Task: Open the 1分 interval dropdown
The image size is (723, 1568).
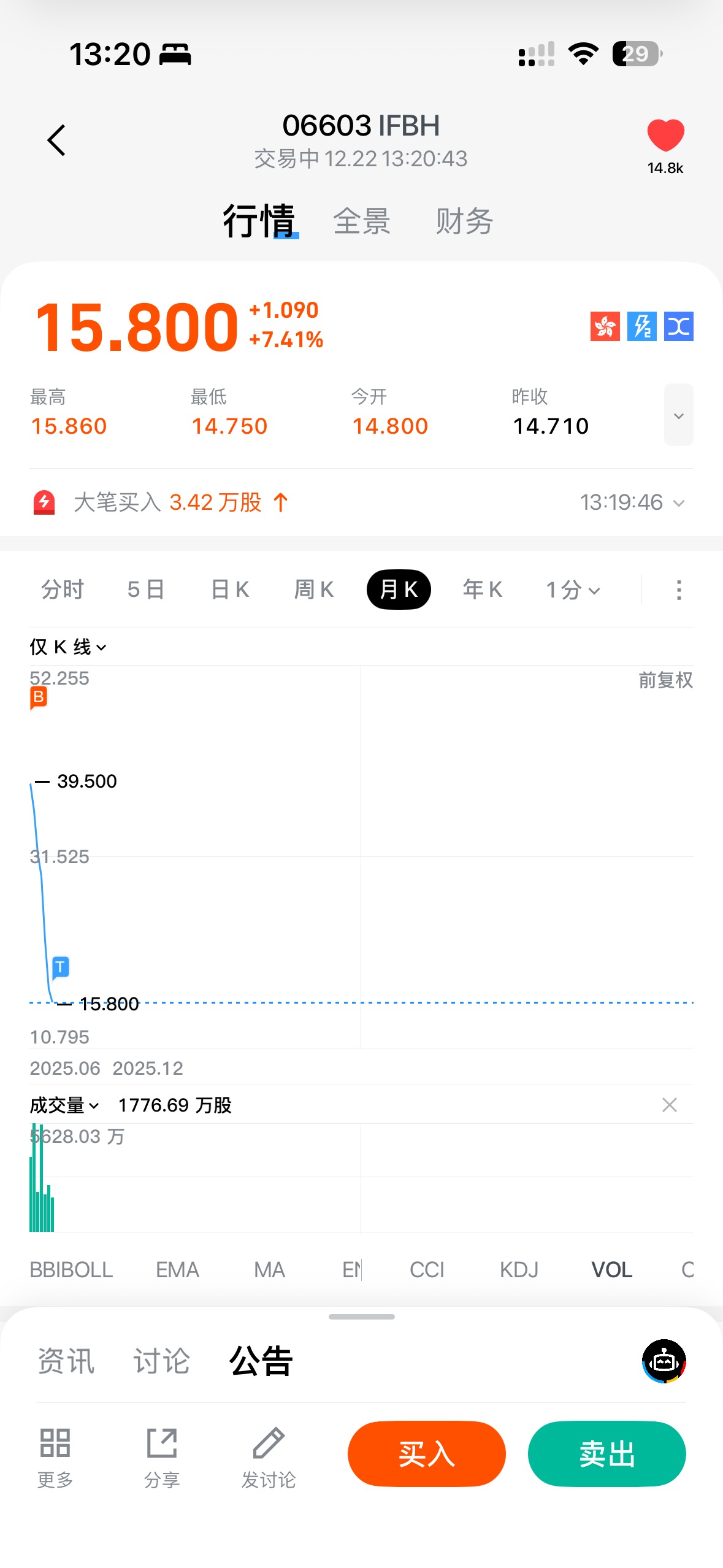Action: coord(573,590)
